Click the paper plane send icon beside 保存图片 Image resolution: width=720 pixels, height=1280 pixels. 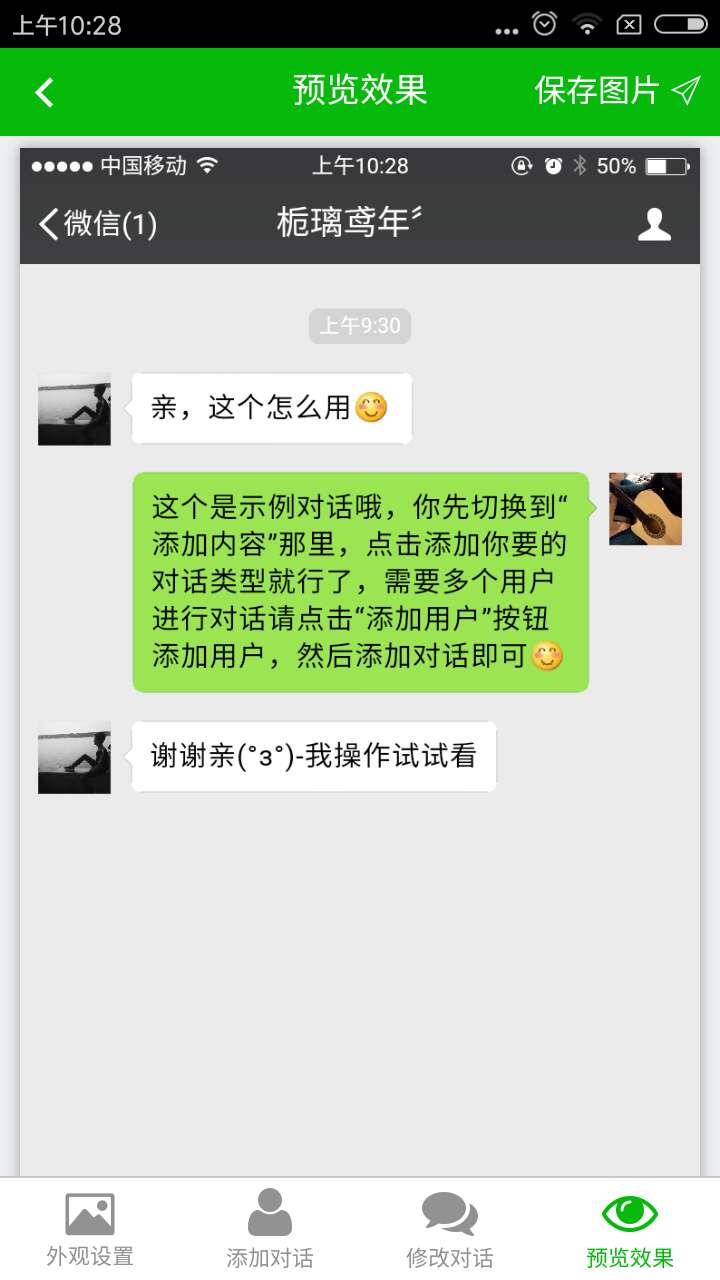(x=686, y=90)
